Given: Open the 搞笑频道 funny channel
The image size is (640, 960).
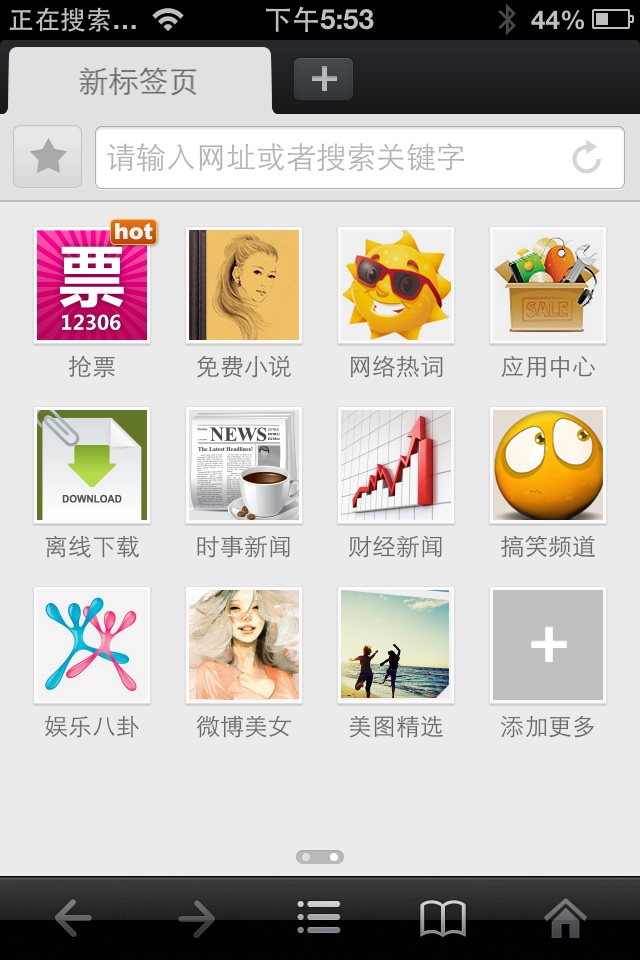Looking at the screenshot, I should point(548,466).
